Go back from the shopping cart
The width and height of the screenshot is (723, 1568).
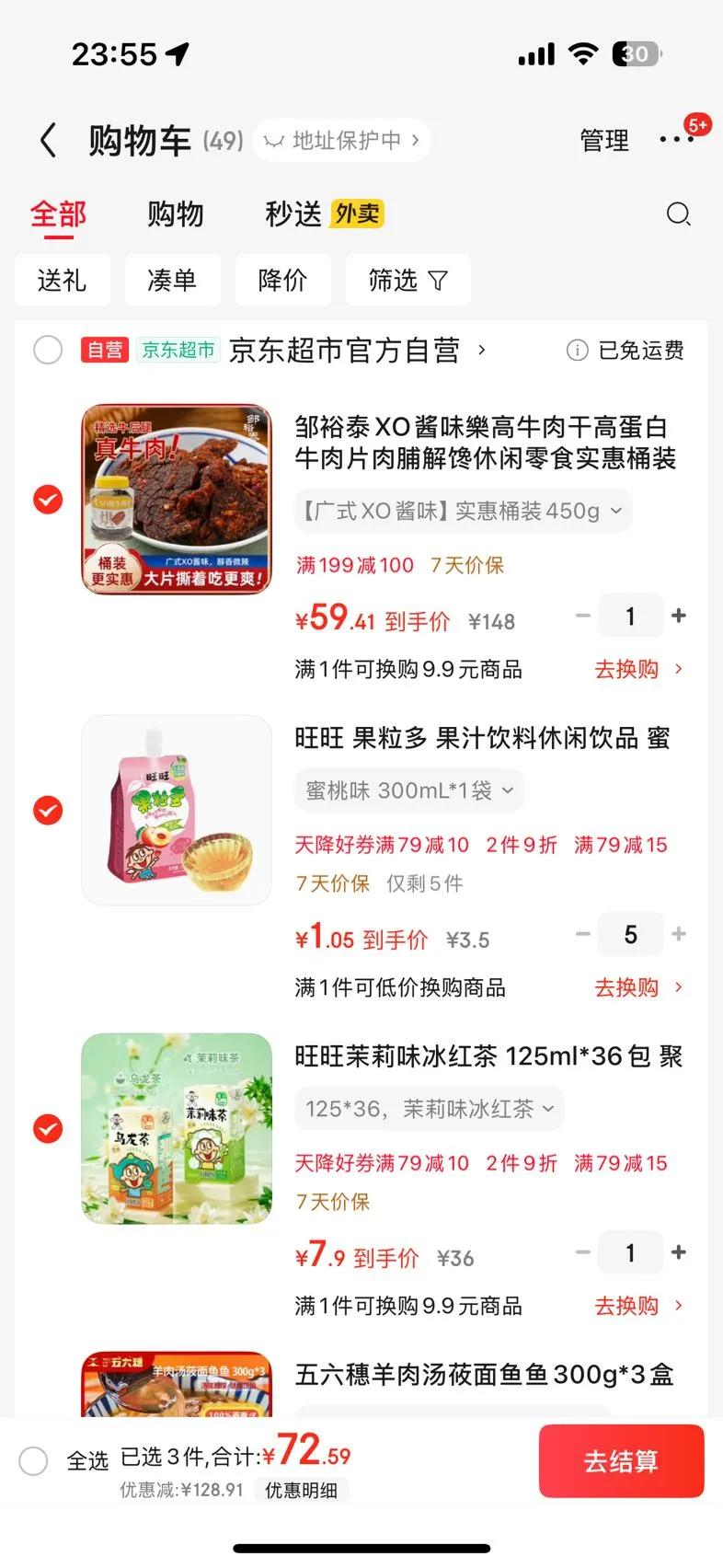coord(49,141)
